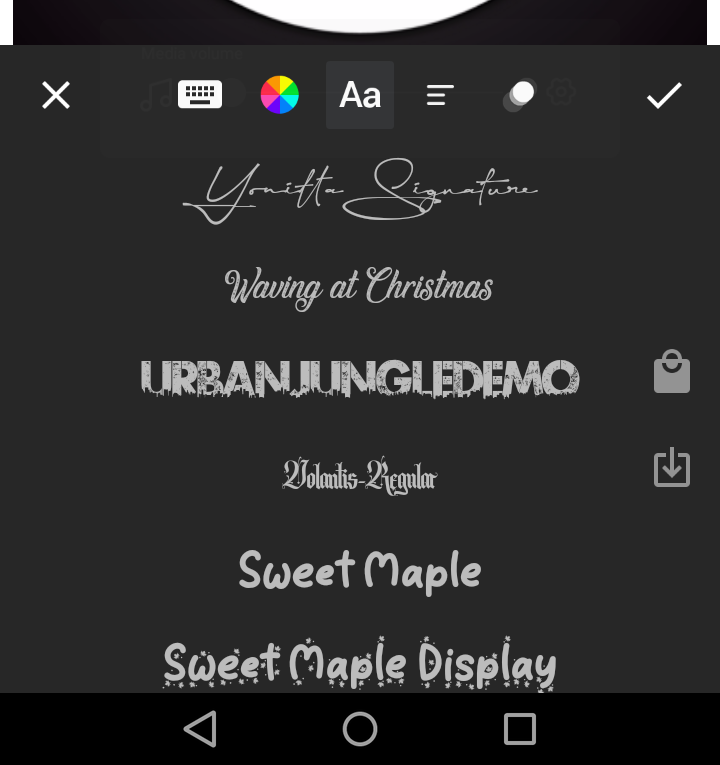Use the Sweet Maple font
The width and height of the screenshot is (720, 765).
pos(360,571)
